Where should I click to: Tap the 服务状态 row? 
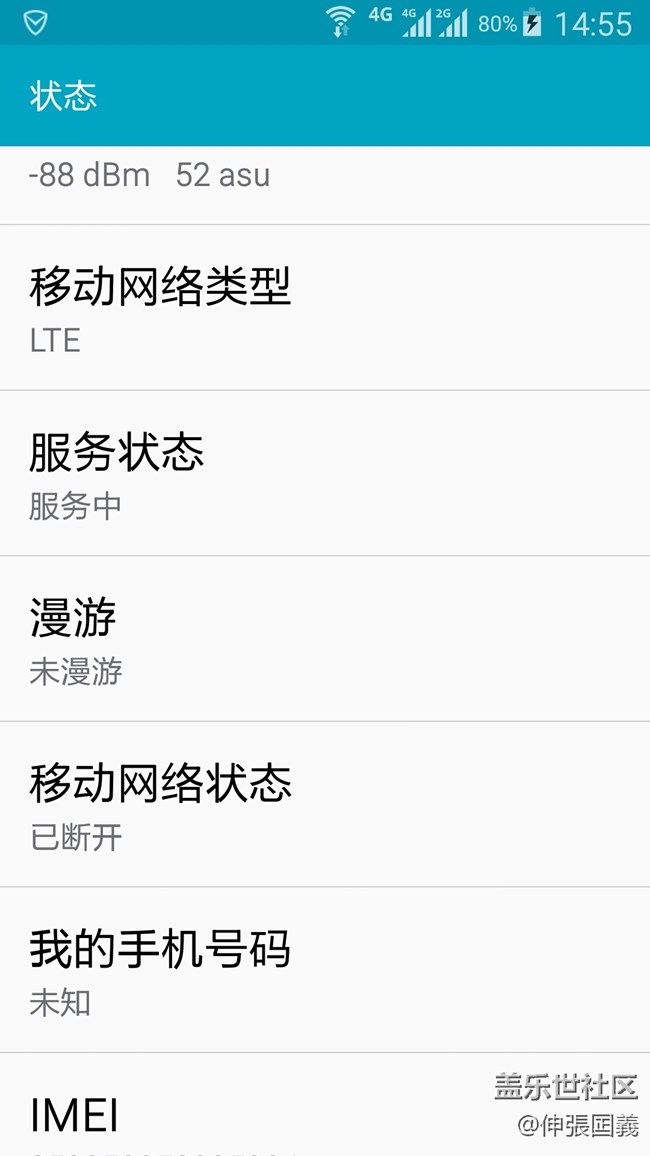point(325,473)
